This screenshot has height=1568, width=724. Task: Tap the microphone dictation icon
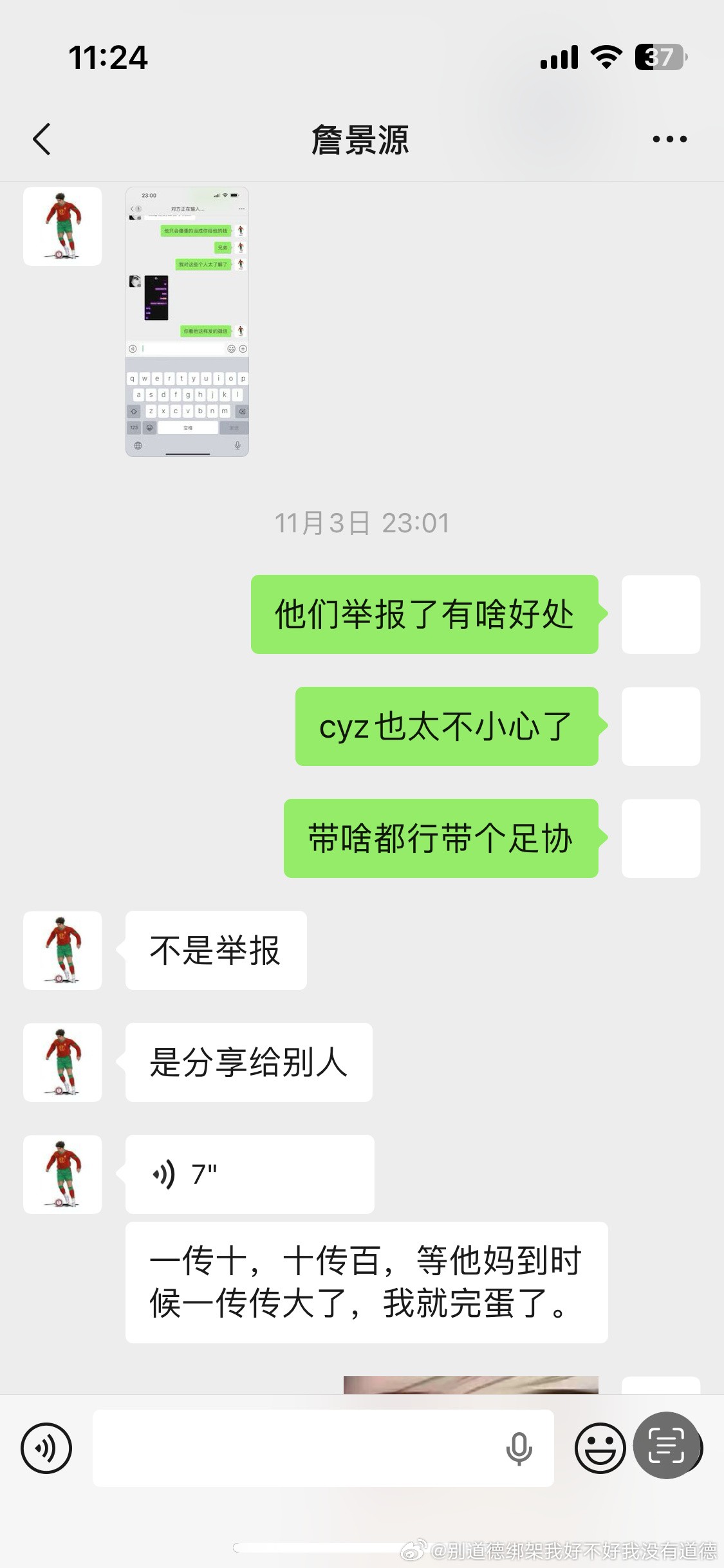point(519,1448)
